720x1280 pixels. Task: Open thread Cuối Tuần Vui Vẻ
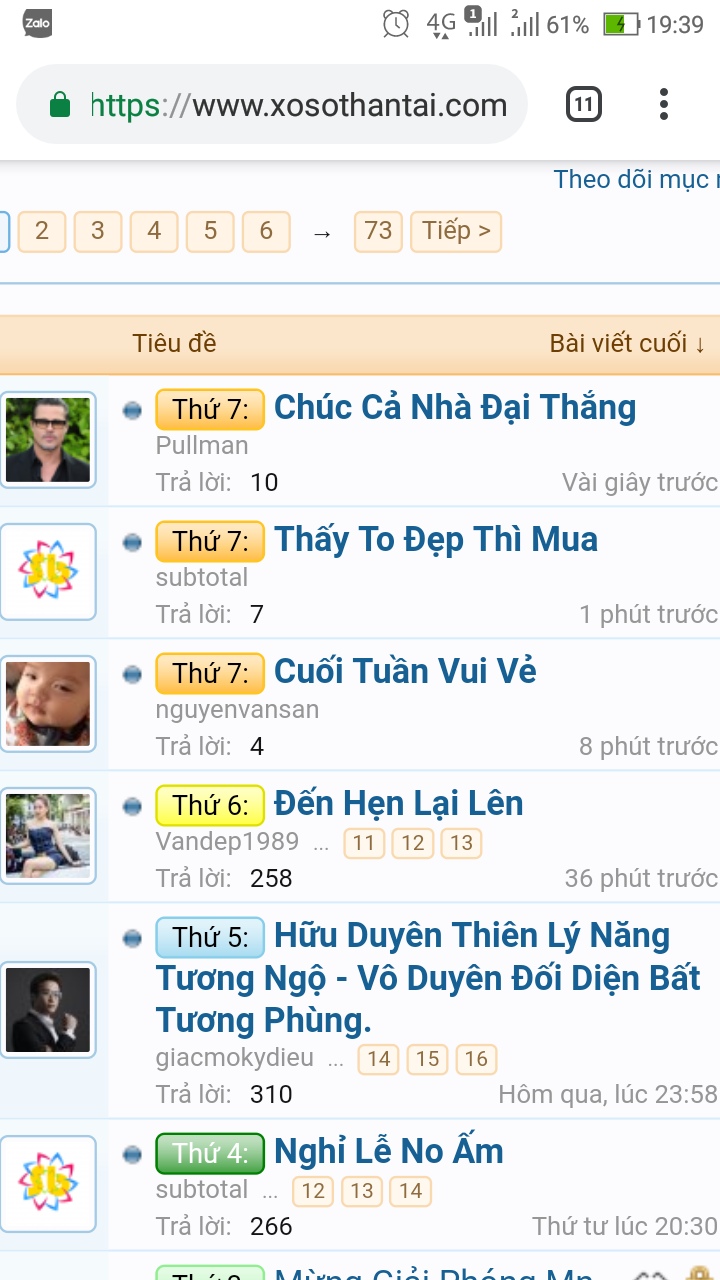tap(405, 671)
